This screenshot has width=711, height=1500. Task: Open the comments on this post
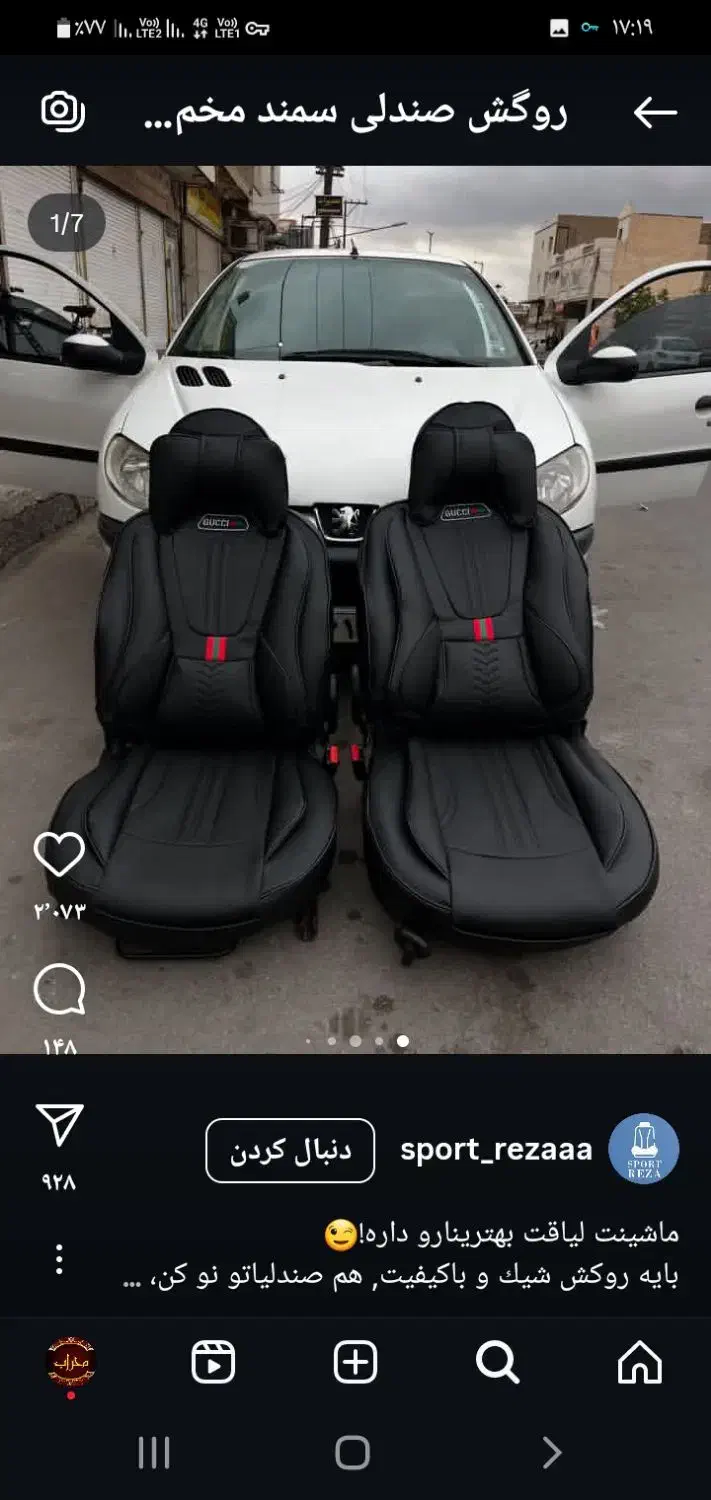(x=59, y=991)
